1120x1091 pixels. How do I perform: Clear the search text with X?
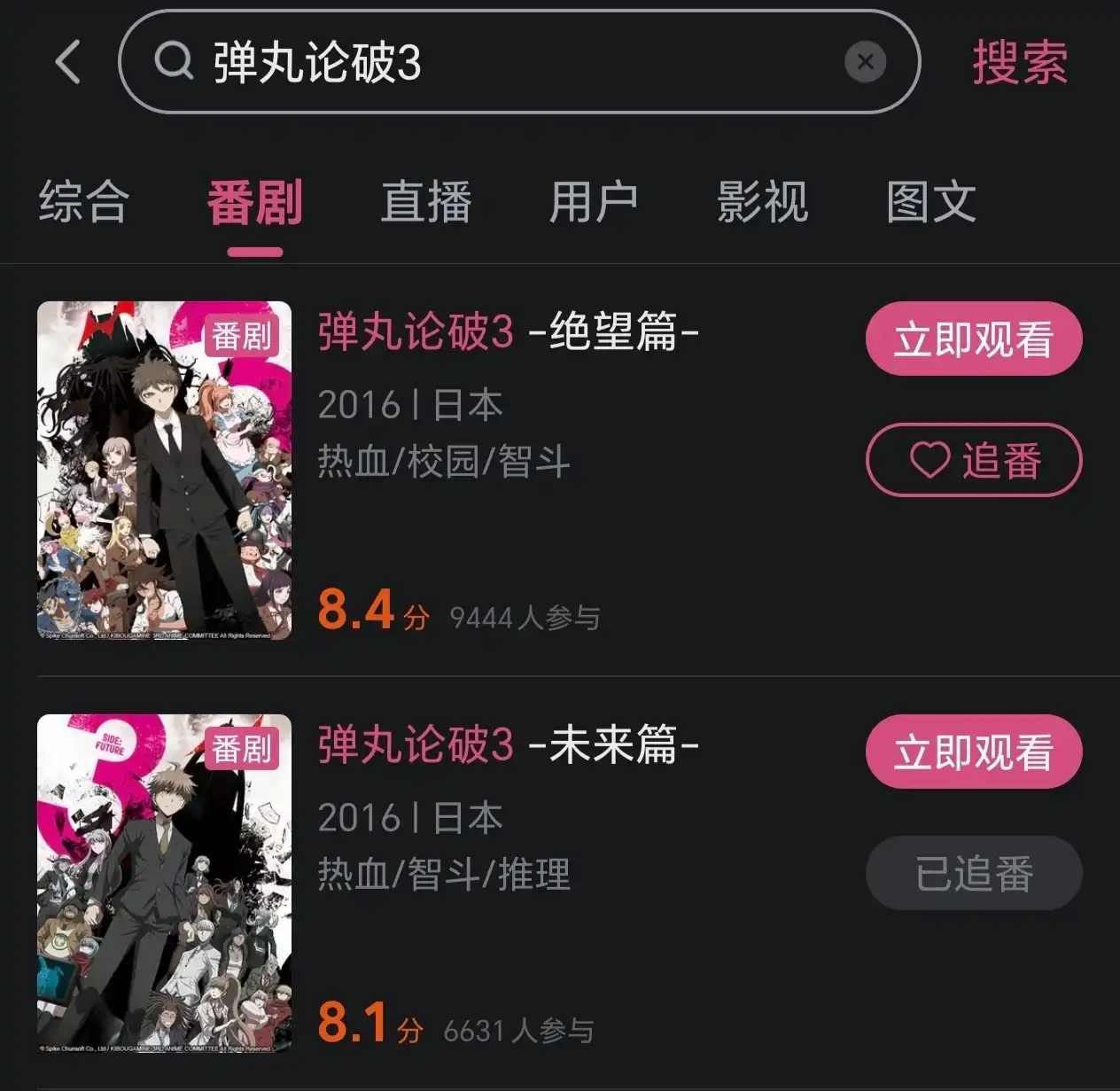click(x=865, y=62)
